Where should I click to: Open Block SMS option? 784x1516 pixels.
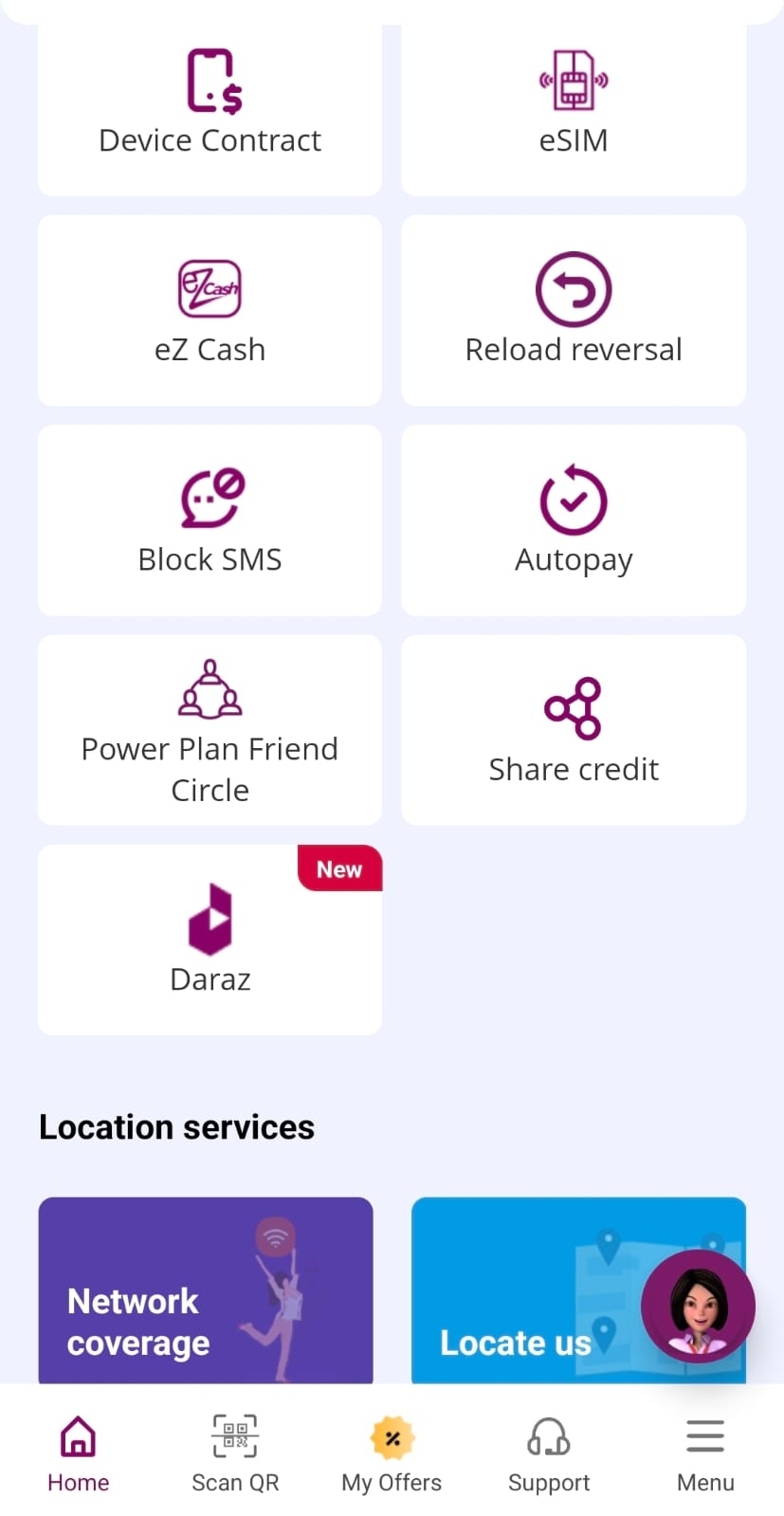(210, 521)
